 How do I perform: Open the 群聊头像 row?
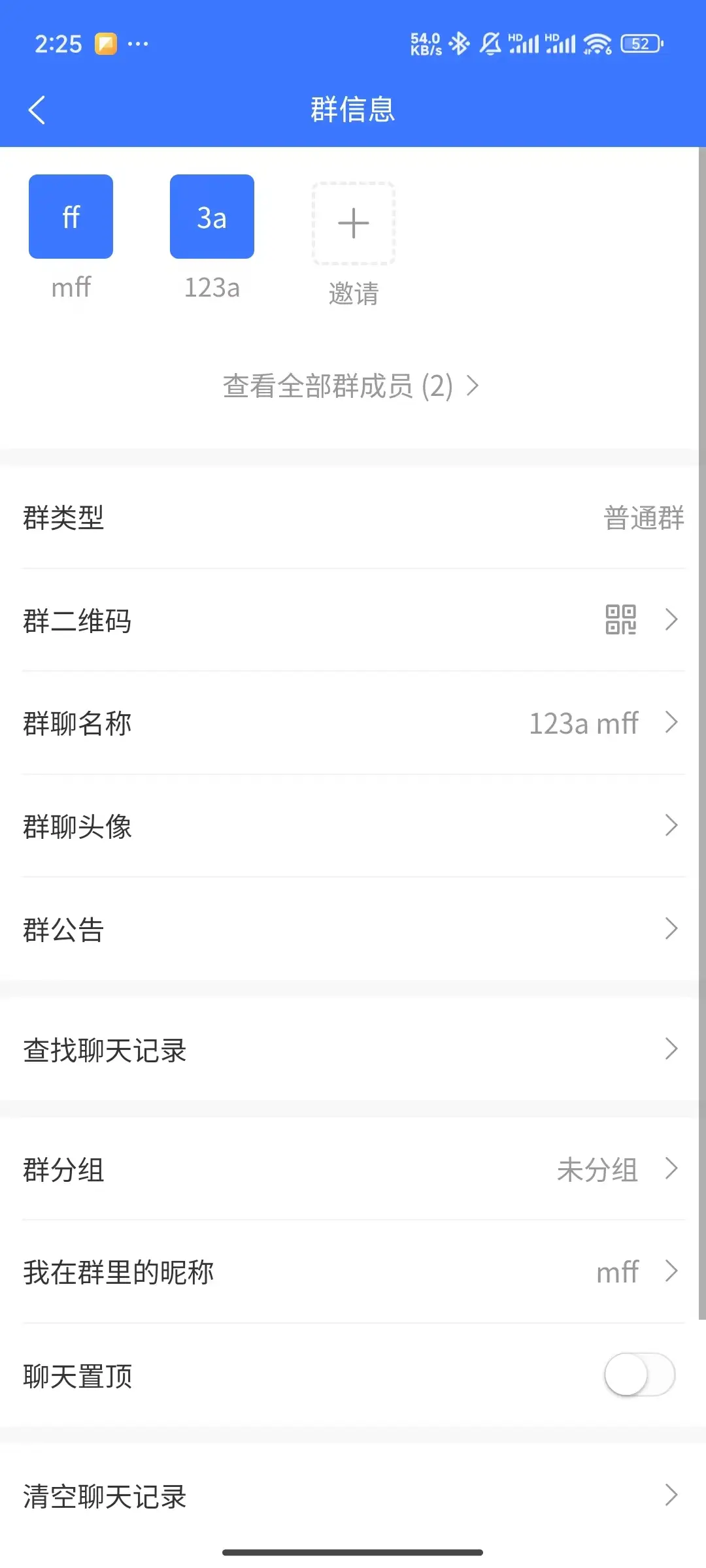(353, 826)
